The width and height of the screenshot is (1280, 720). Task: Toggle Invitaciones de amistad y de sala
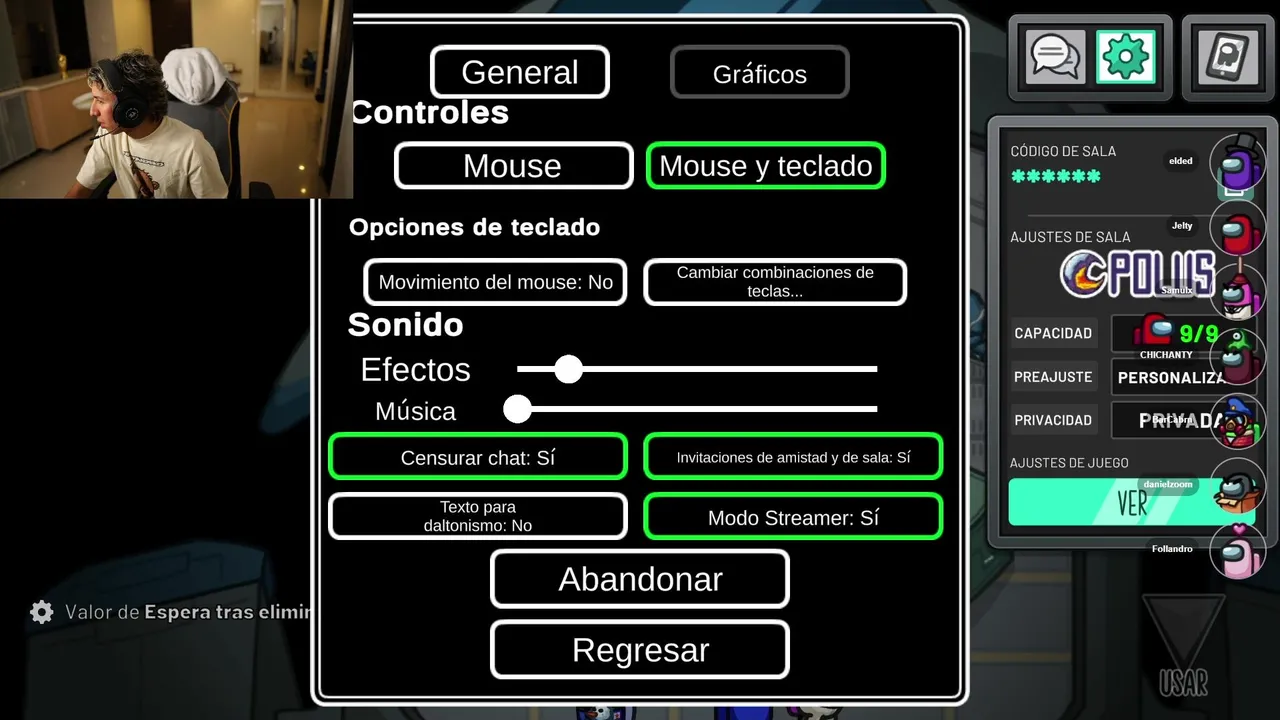point(793,457)
